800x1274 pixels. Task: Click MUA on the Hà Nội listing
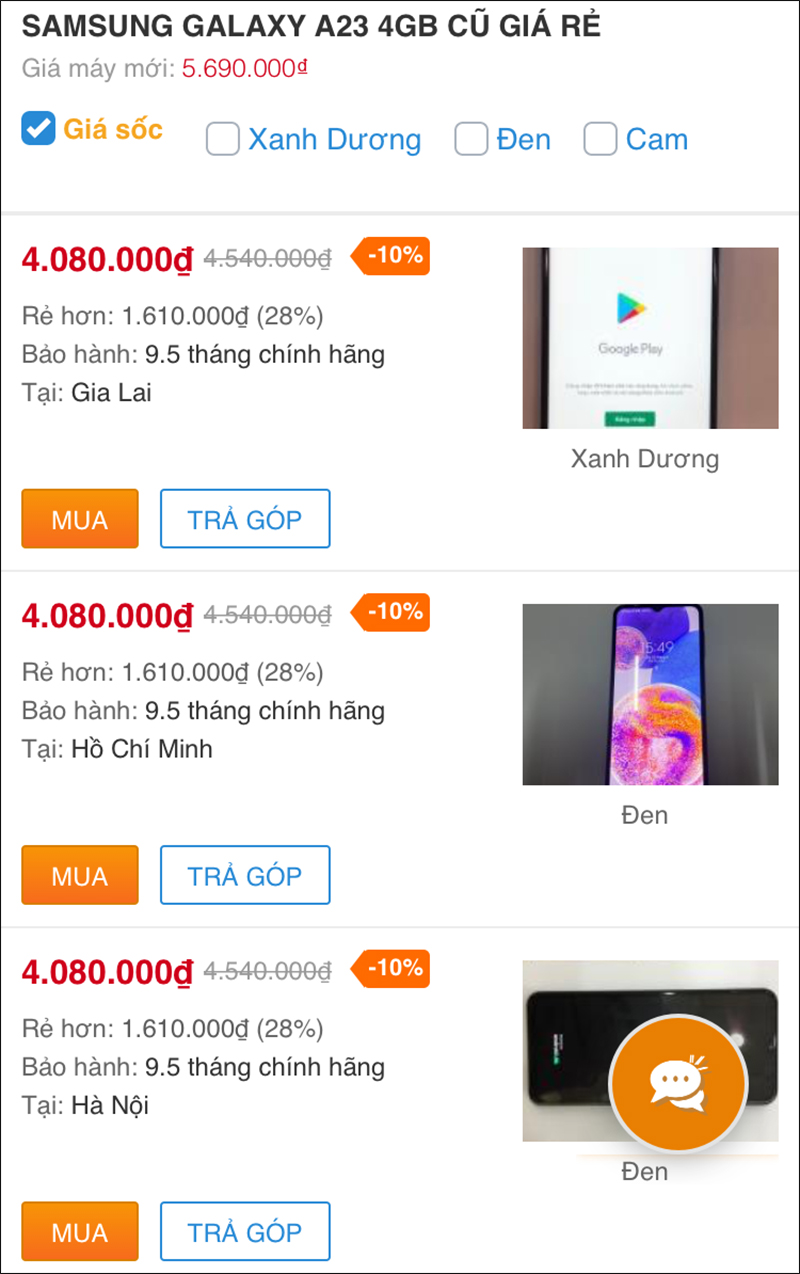pos(79,1231)
